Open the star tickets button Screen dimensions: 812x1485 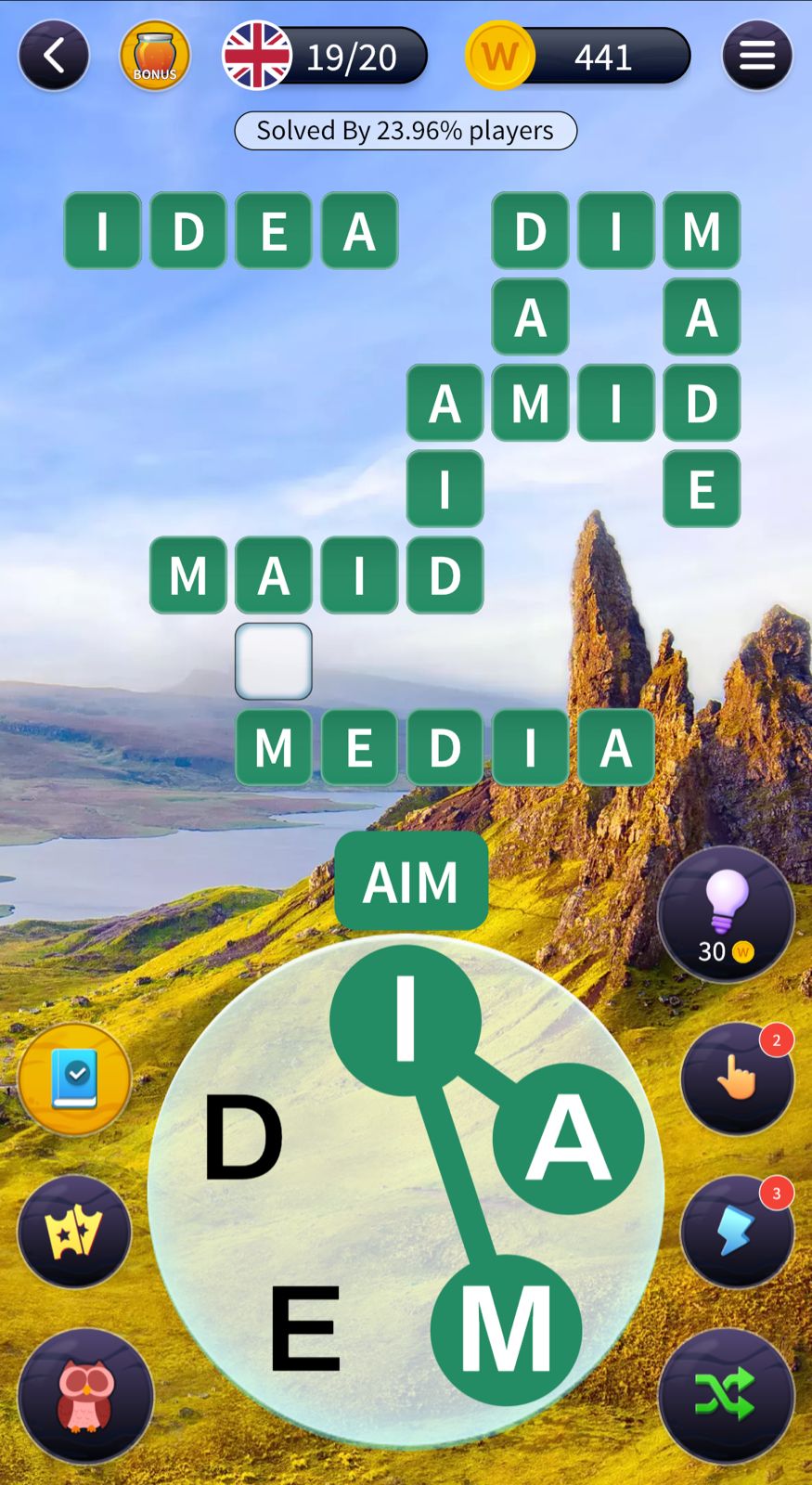(x=74, y=1232)
